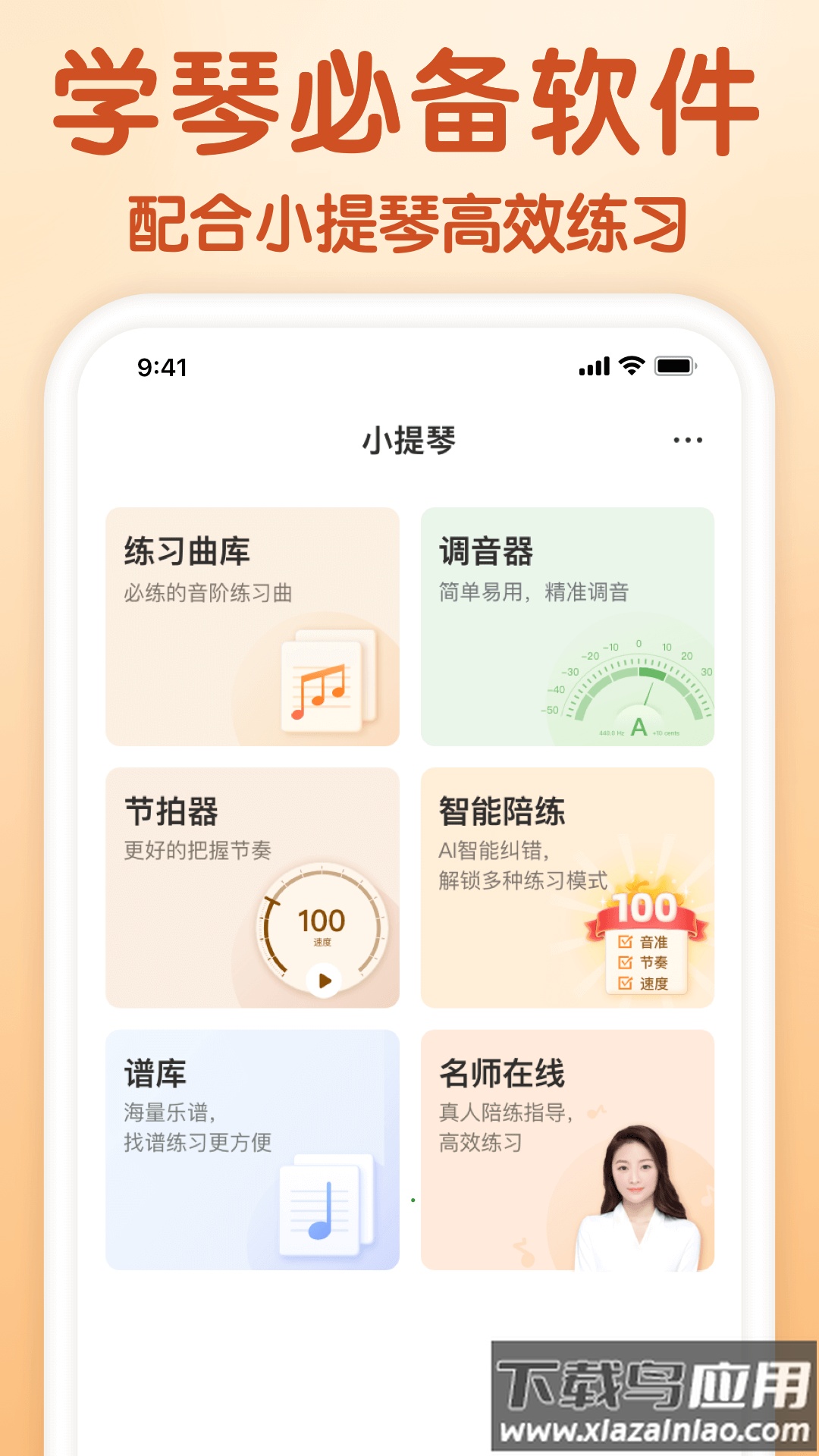Screen dimensions: 819x1456
Task: Click the cellular signal bars icon
Action: [x=595, y=366]
